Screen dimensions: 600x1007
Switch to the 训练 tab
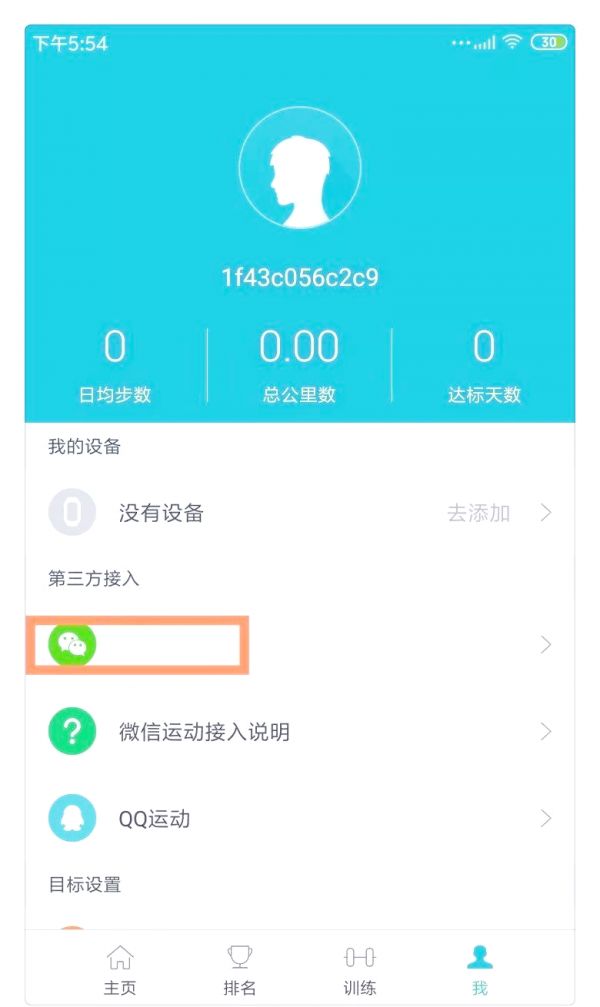click(x=360, y=969)
